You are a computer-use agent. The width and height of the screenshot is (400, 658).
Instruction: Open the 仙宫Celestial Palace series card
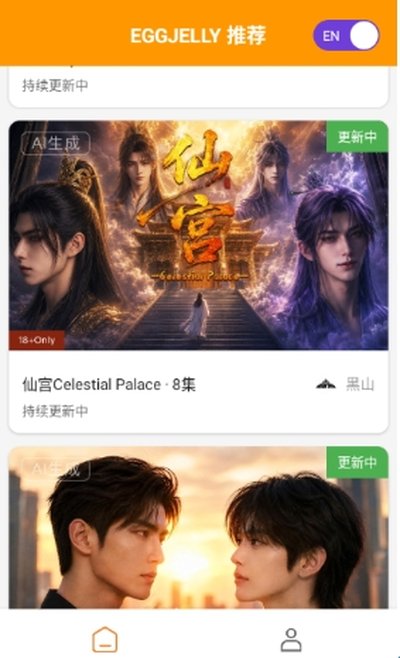(199, 277)
